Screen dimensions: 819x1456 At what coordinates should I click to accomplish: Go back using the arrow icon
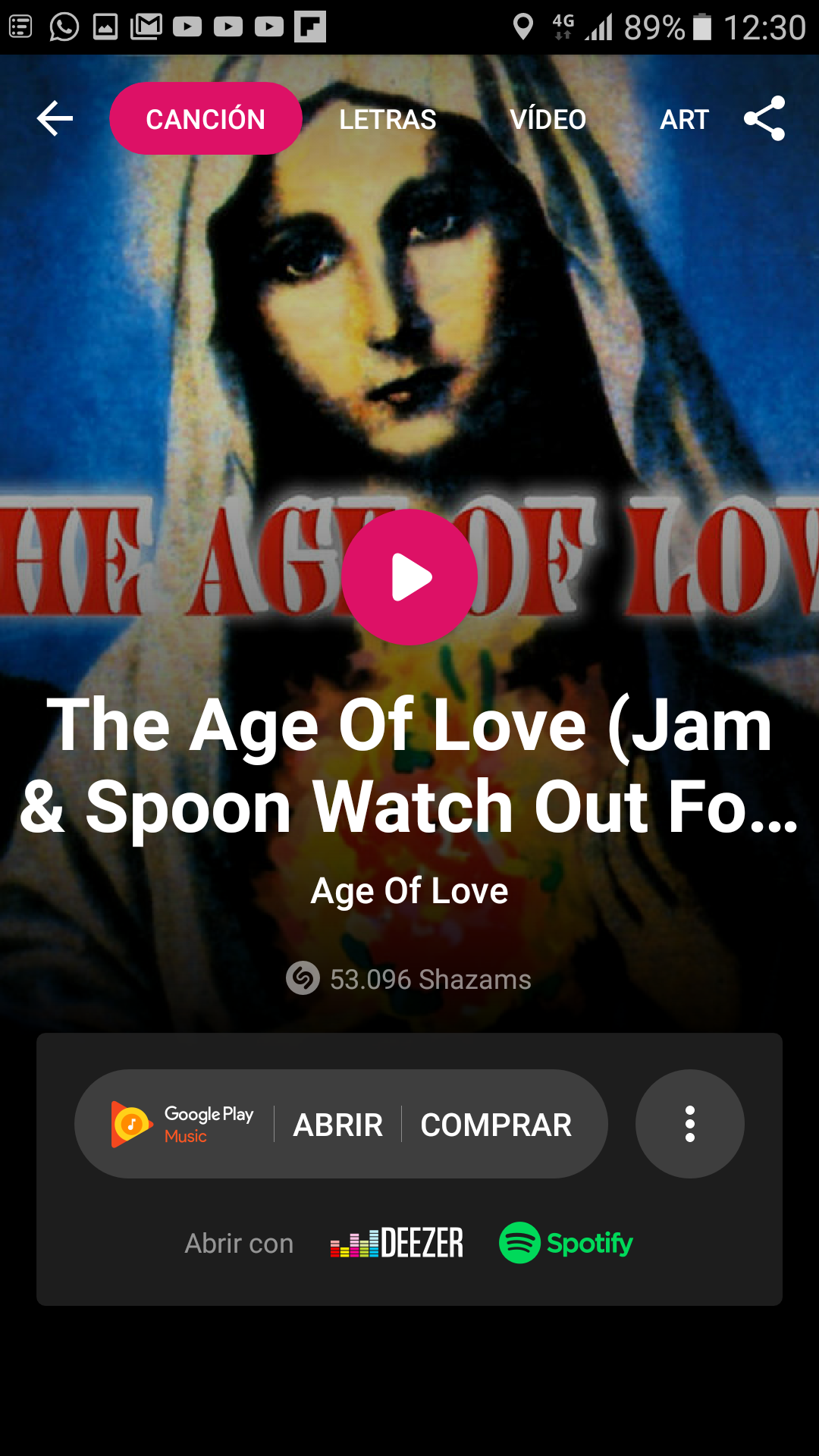(55, 119)
